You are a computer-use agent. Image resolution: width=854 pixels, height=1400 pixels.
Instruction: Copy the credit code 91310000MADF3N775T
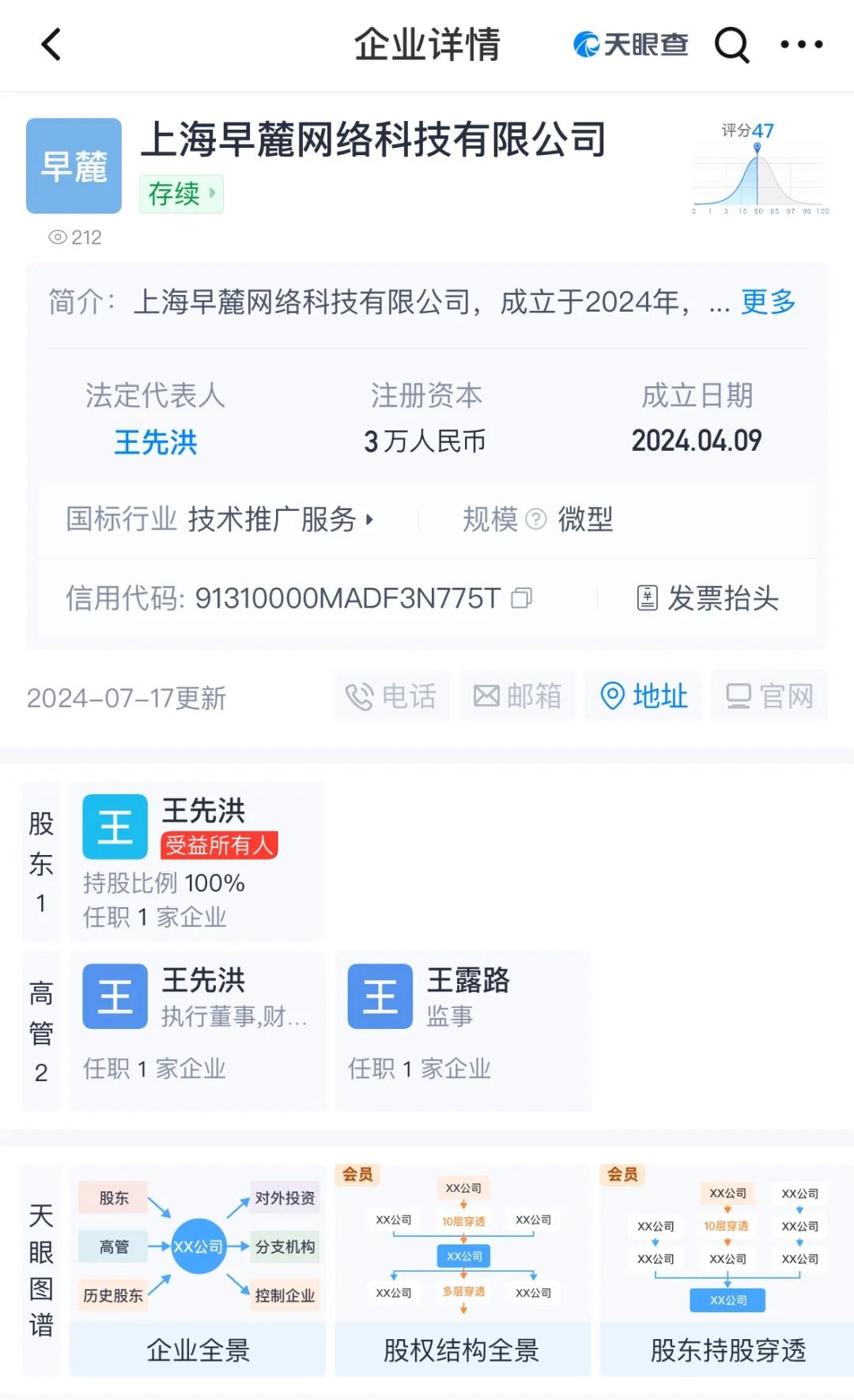521,598
